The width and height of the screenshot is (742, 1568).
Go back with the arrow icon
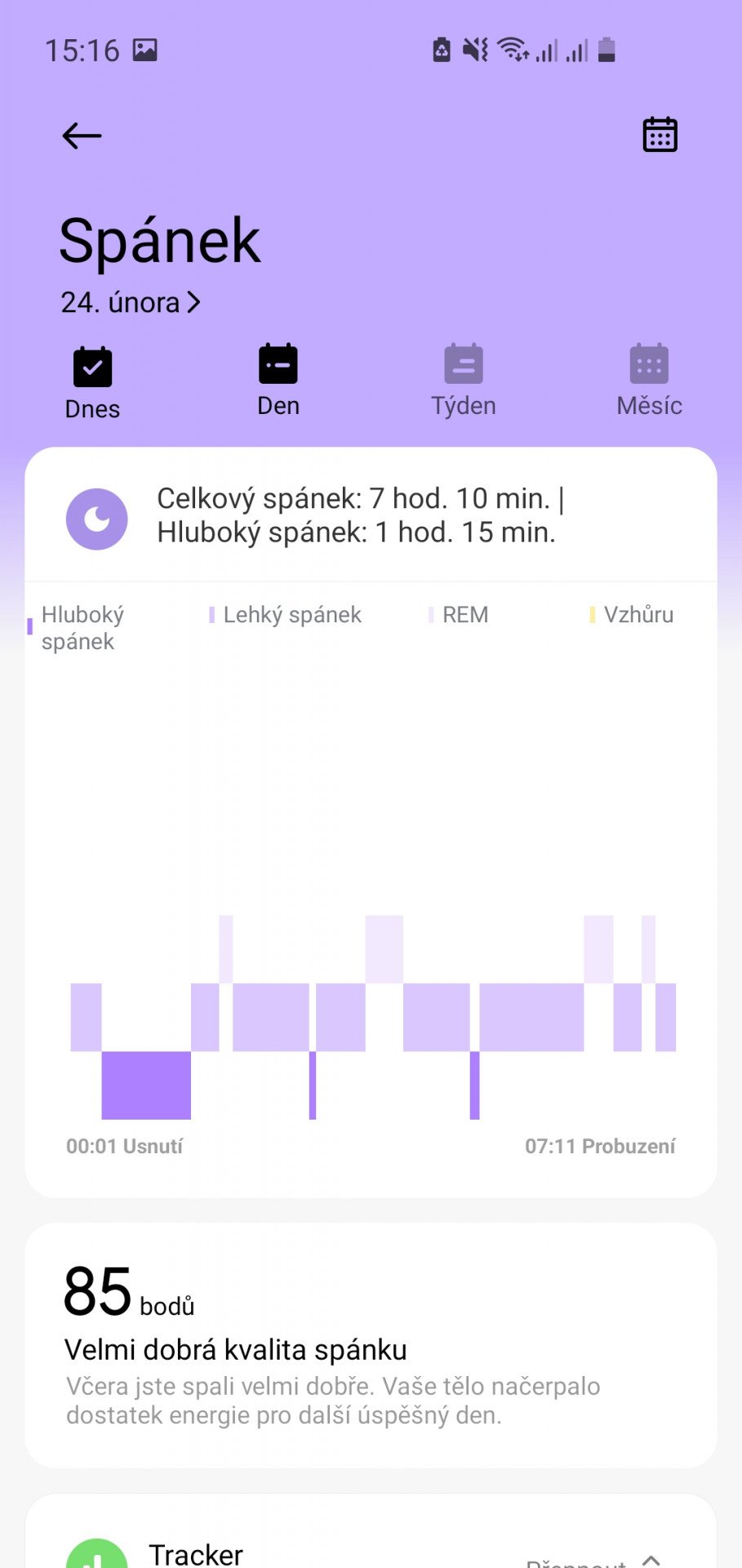pos(82,136)
